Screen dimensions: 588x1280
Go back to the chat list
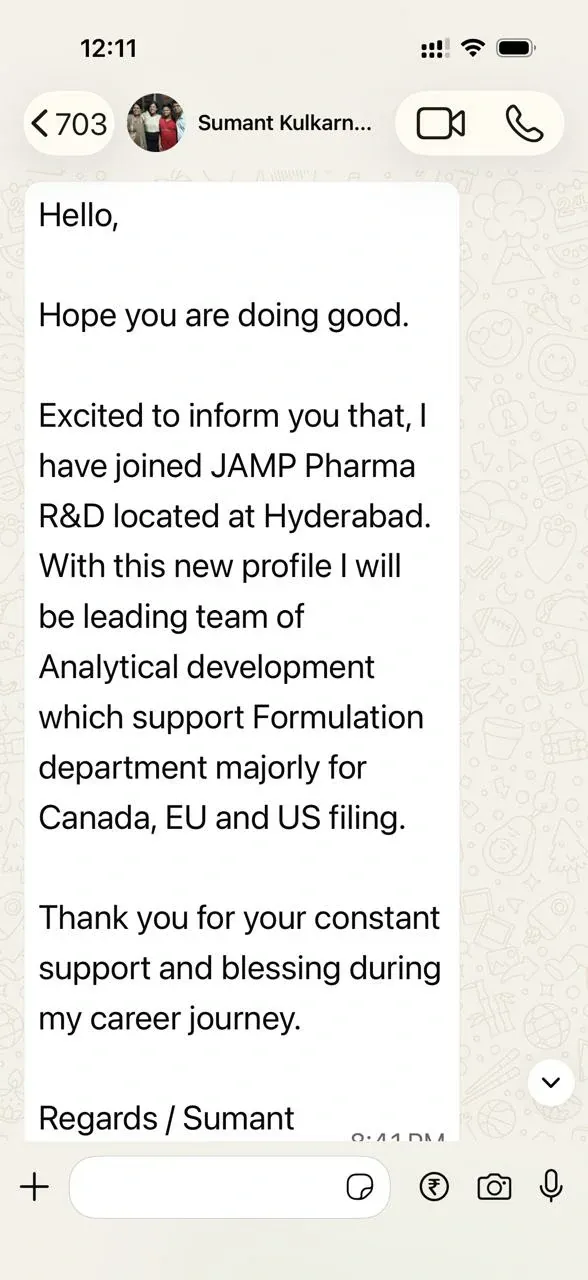click(68, 123)
